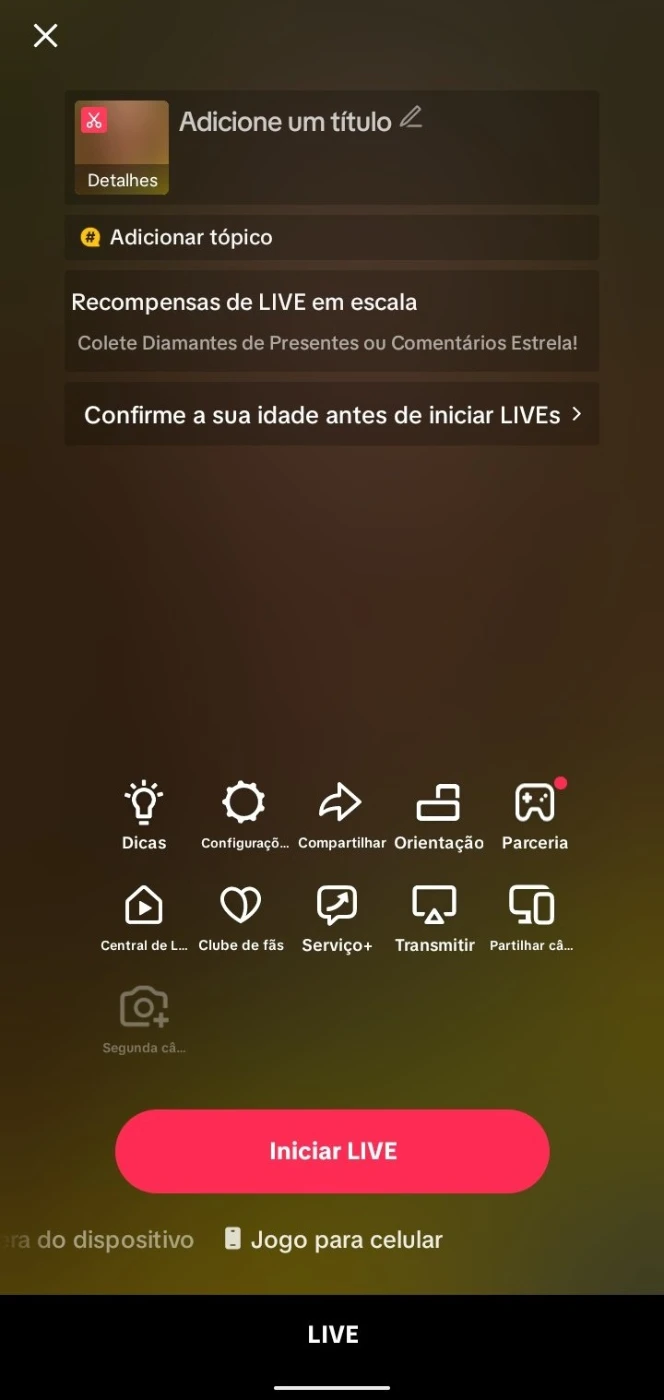Open Serviço+

pos(337,918)
